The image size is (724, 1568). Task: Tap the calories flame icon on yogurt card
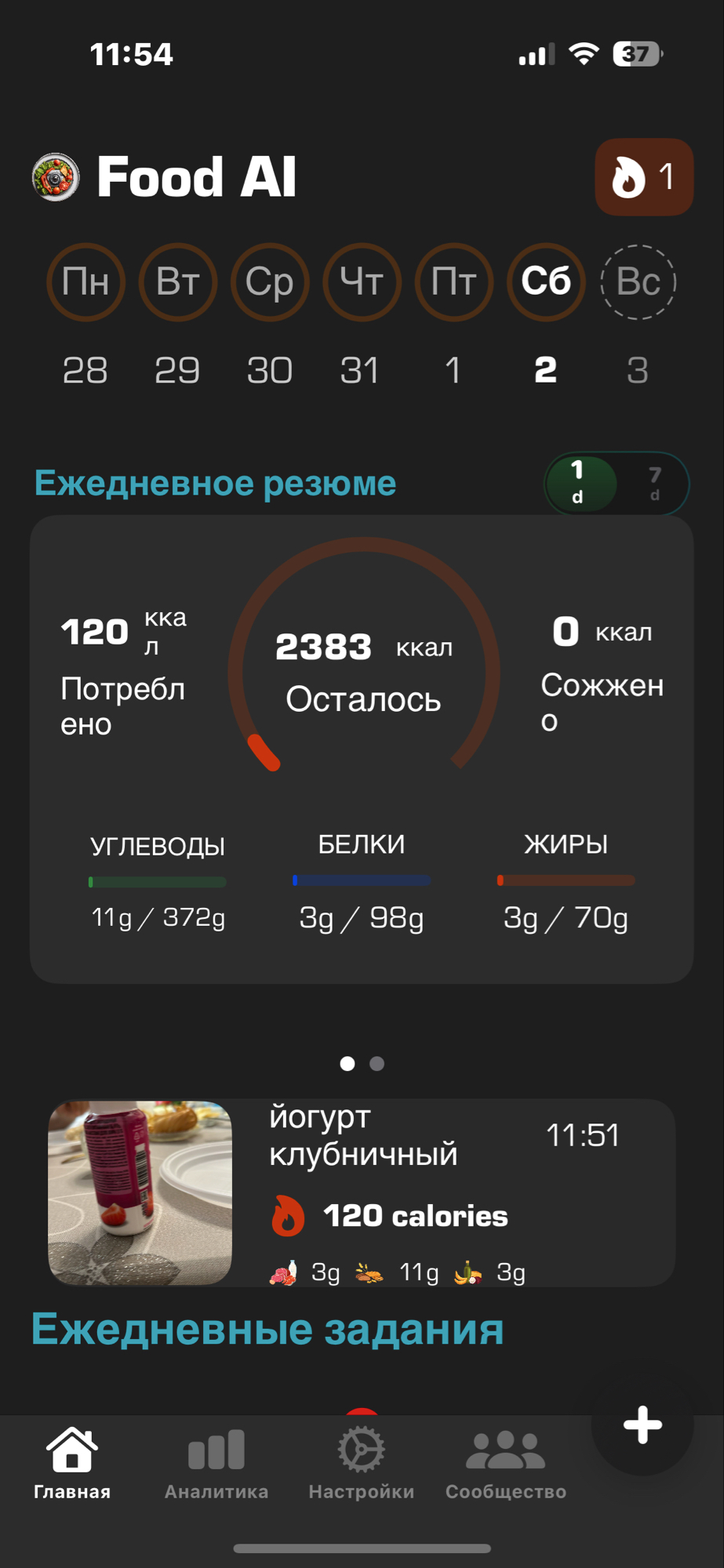[x=288, y=1216]
